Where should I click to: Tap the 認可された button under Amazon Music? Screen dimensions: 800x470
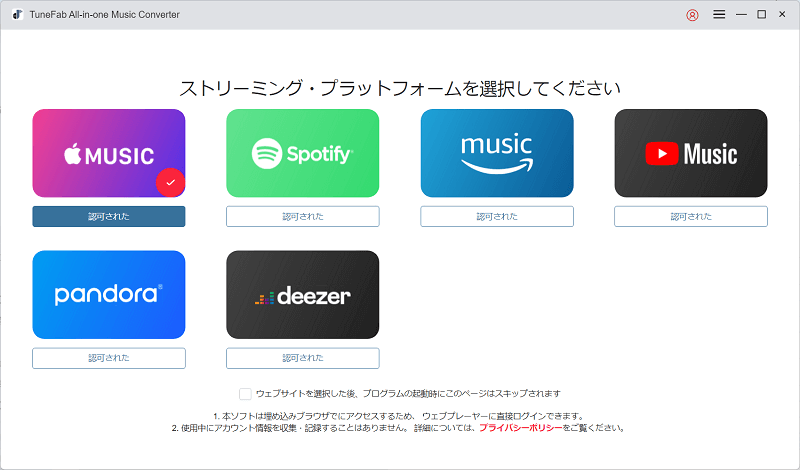[496, 216]
